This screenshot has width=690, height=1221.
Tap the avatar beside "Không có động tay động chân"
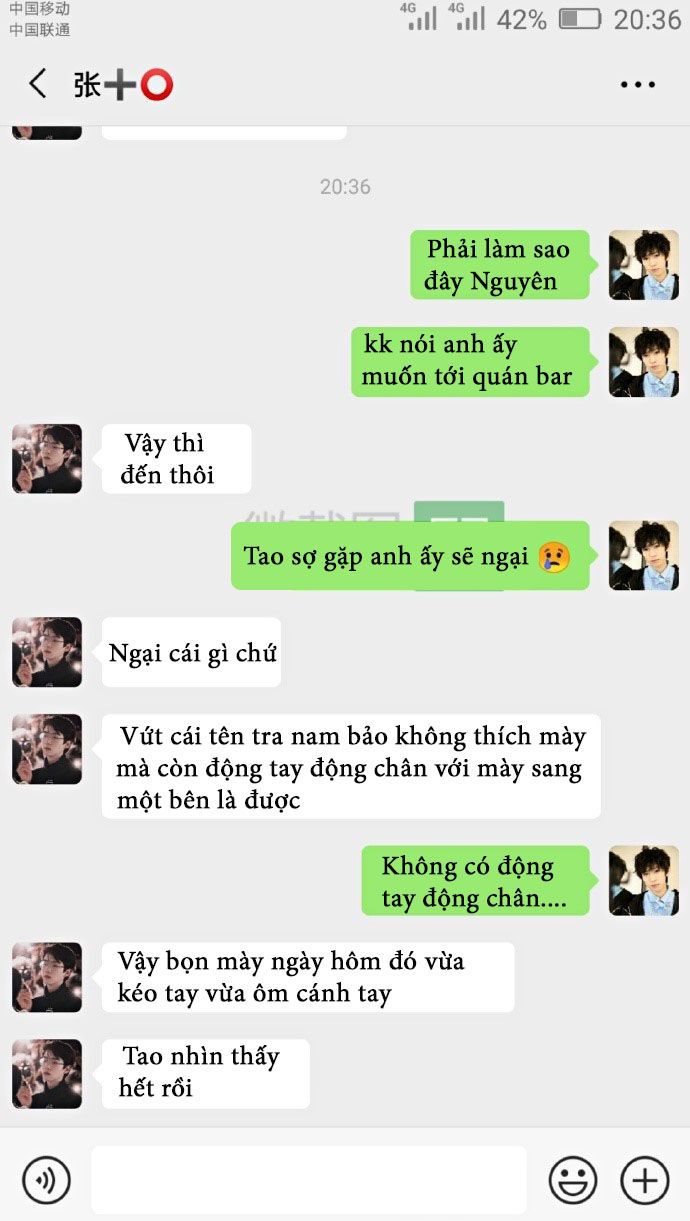point(643,881)
